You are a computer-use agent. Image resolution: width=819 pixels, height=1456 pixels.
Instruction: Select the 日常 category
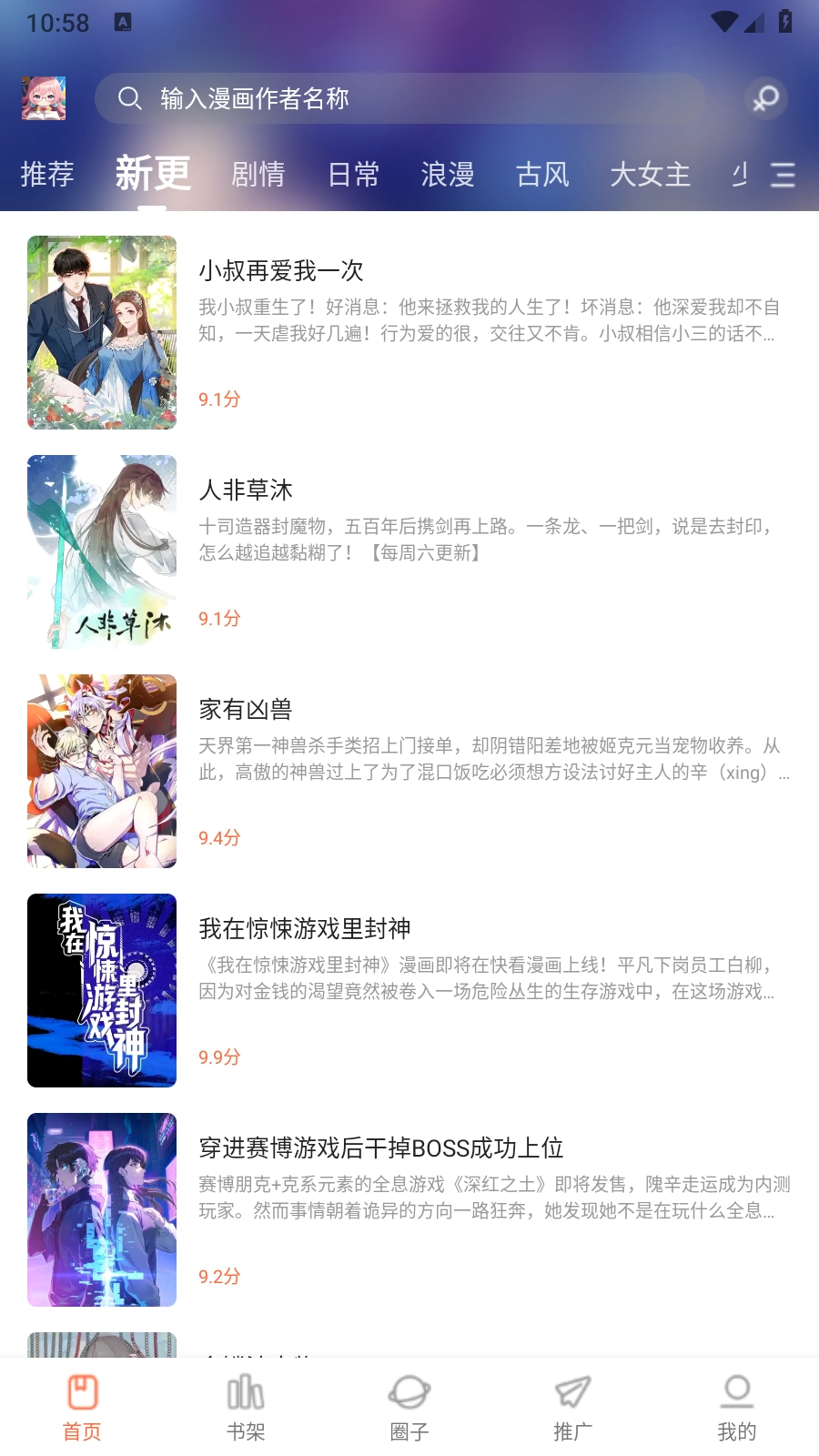(352, 175)
